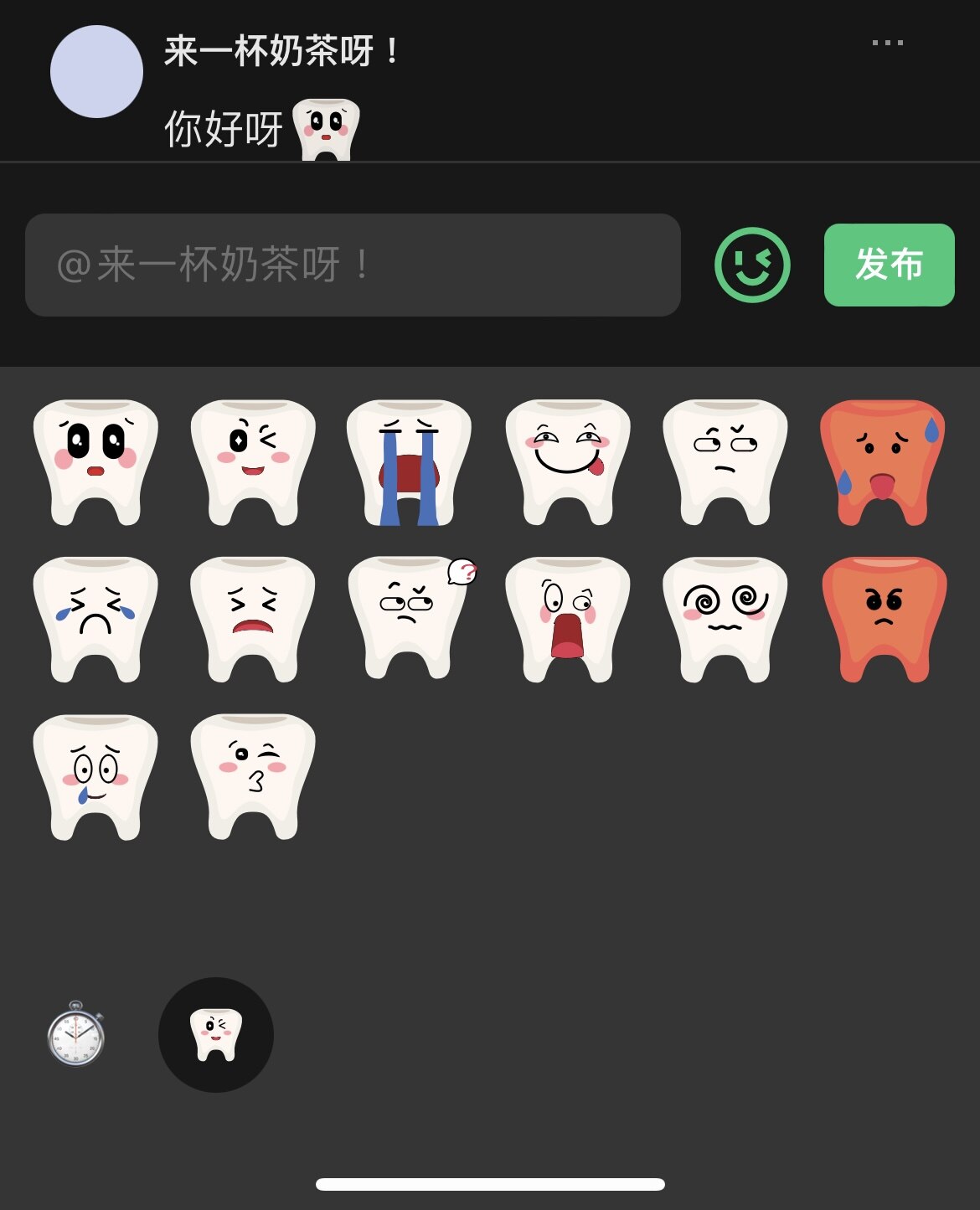This screenshot has height=1210, width=980.
Task: Pick the winking tooth sticker
Action: 253,462
